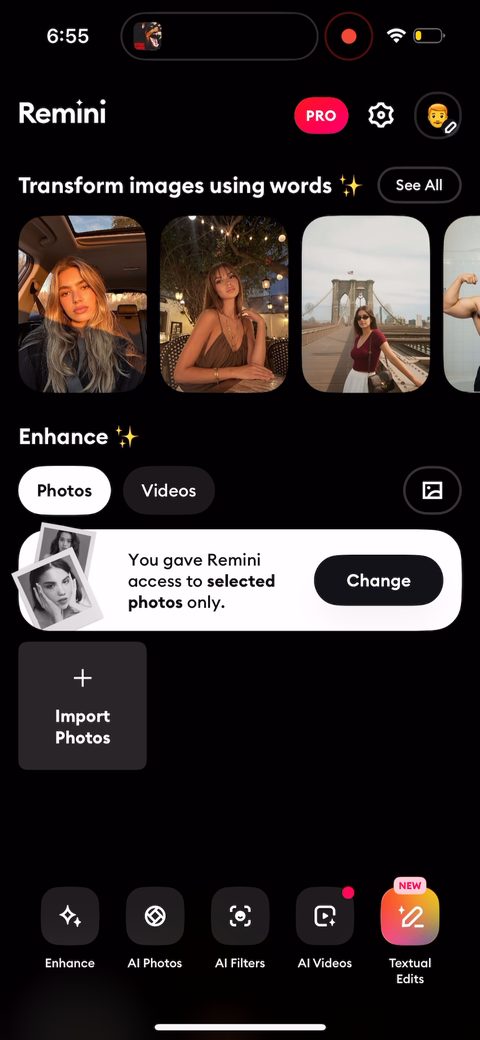Switch to AI Videos

tap(325, 928)
